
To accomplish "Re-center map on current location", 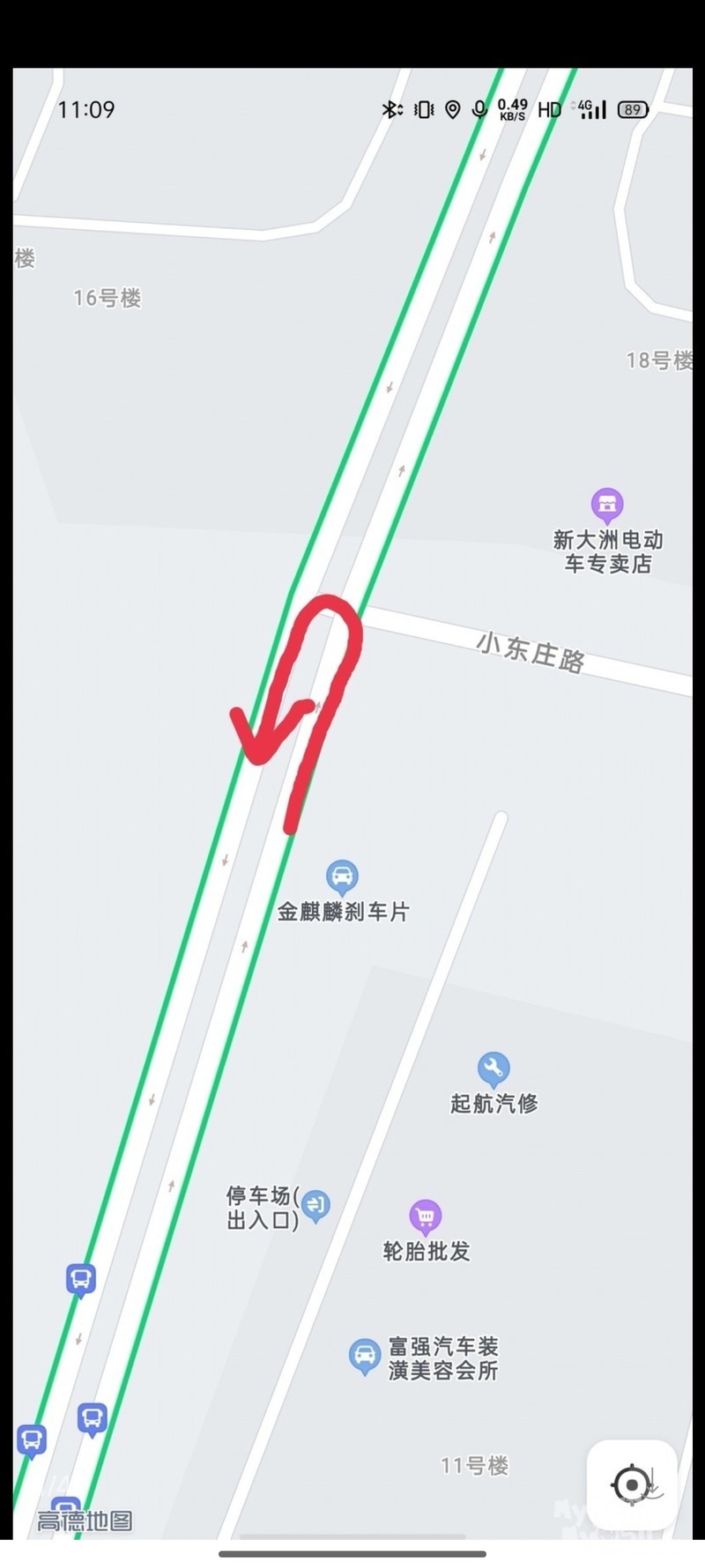I will tap(631, 1484).
